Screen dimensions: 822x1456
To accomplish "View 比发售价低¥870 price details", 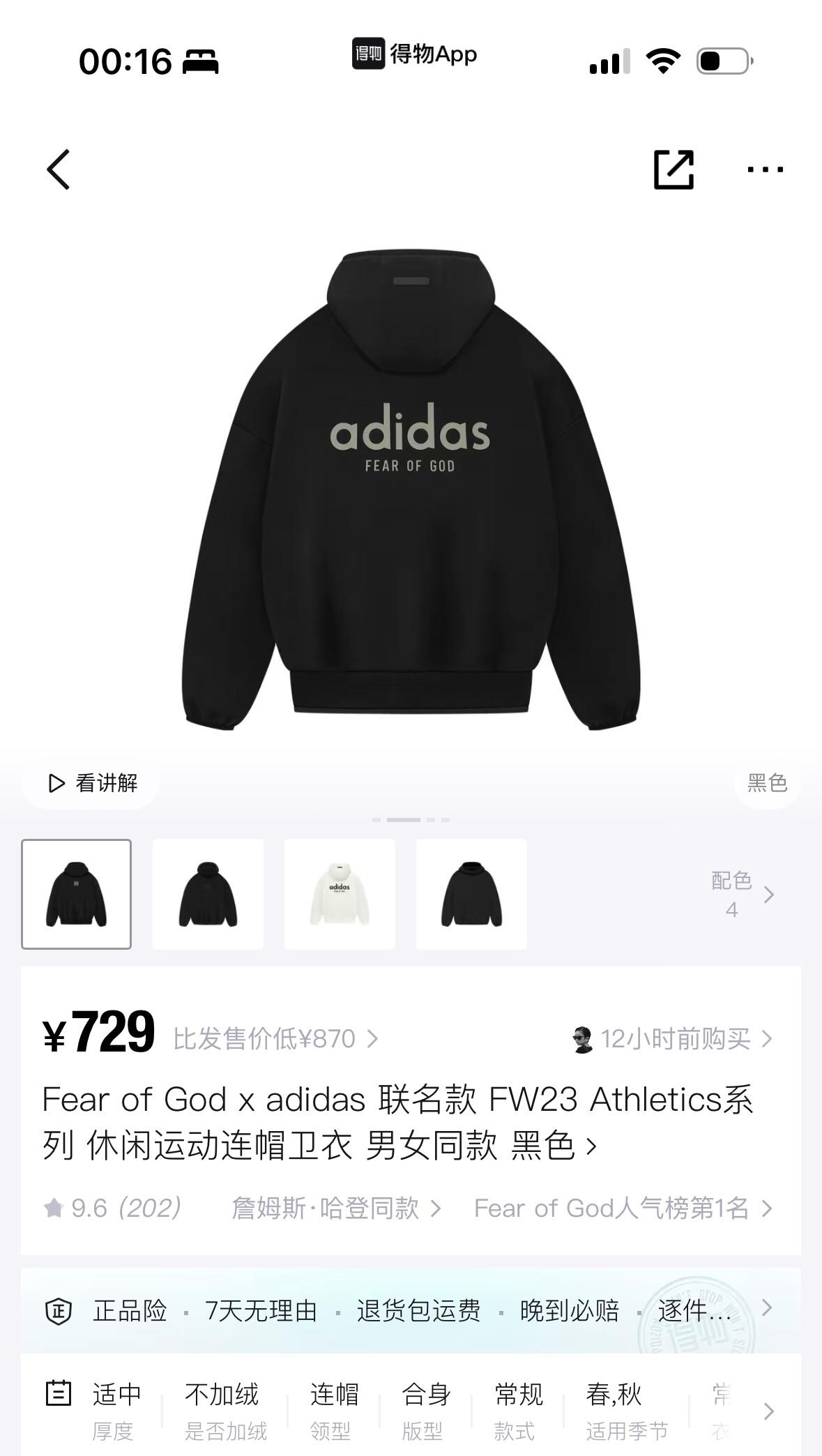I will pyautogui.click(x=275, y=1039).
